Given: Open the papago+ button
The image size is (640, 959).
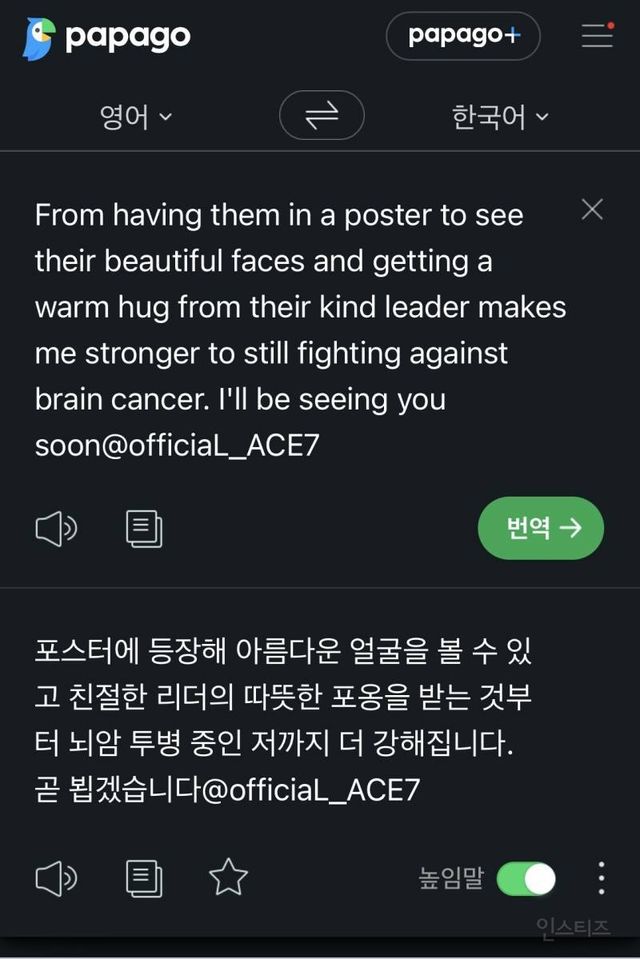Looking at the screenshot, I should (463, 37).
